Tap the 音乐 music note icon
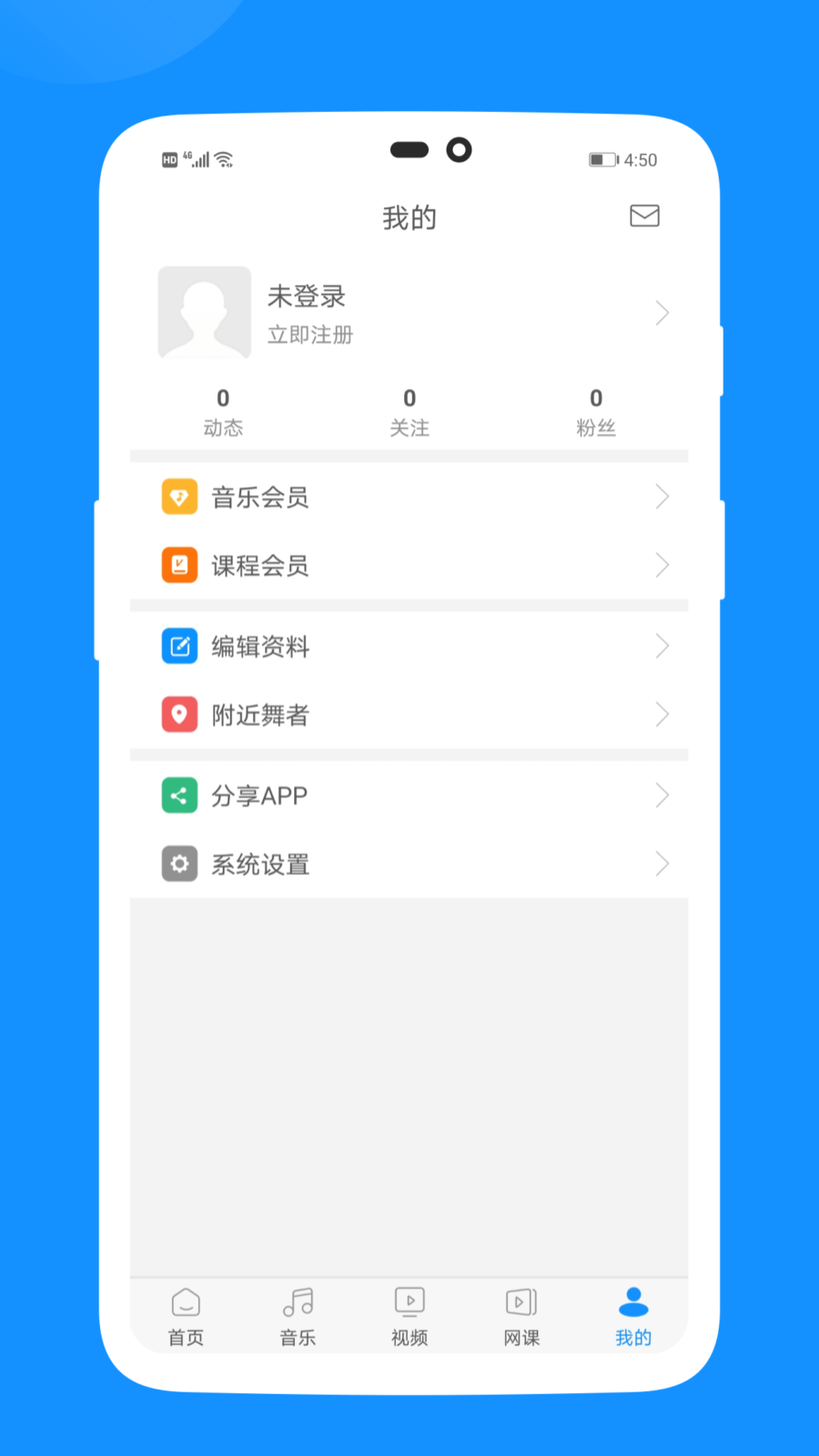 [297, 1303]
